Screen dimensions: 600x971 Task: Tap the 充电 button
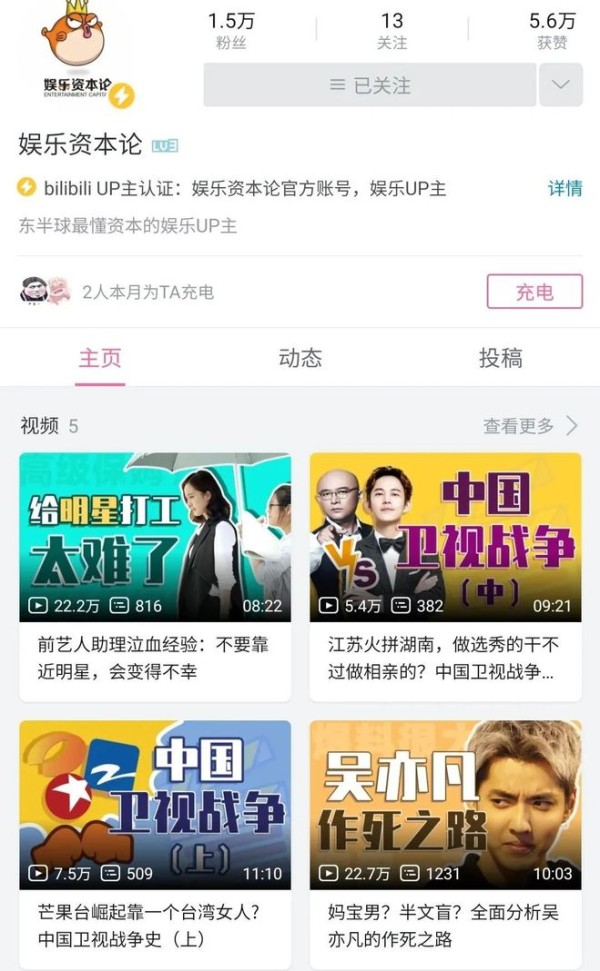click(x=534, y=292)
